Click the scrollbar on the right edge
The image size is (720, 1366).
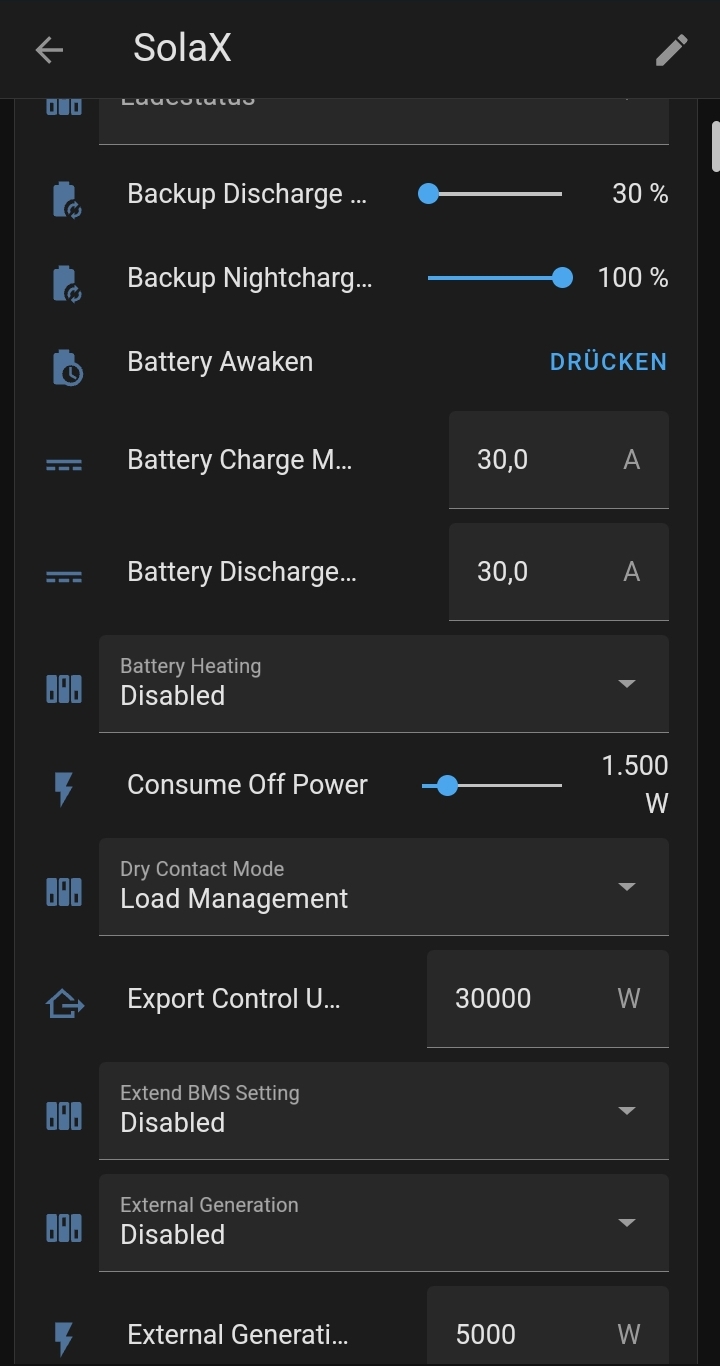tap(713, 147)
